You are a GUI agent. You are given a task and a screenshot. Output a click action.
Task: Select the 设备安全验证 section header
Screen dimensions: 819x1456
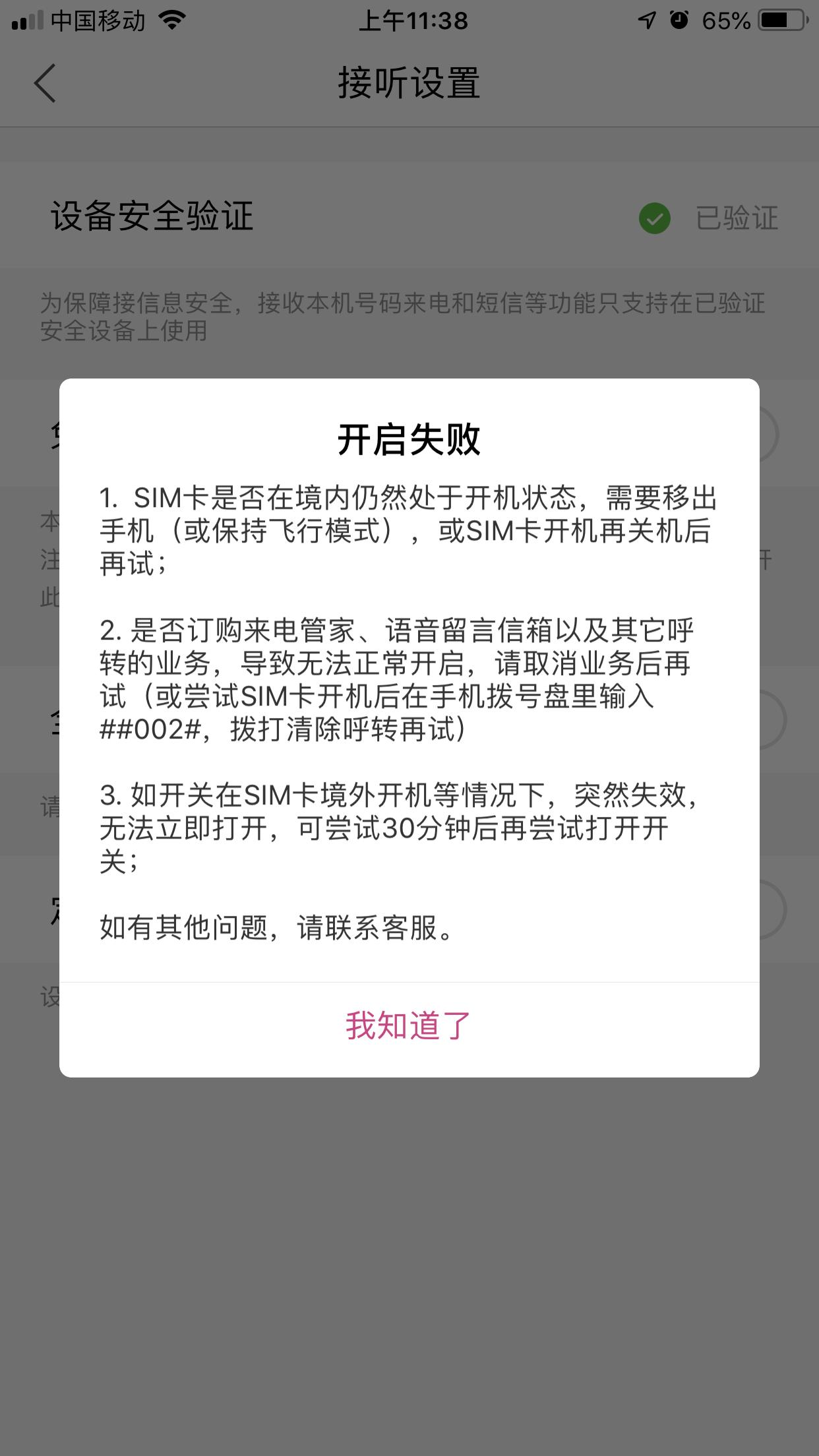tap(153, 218)
